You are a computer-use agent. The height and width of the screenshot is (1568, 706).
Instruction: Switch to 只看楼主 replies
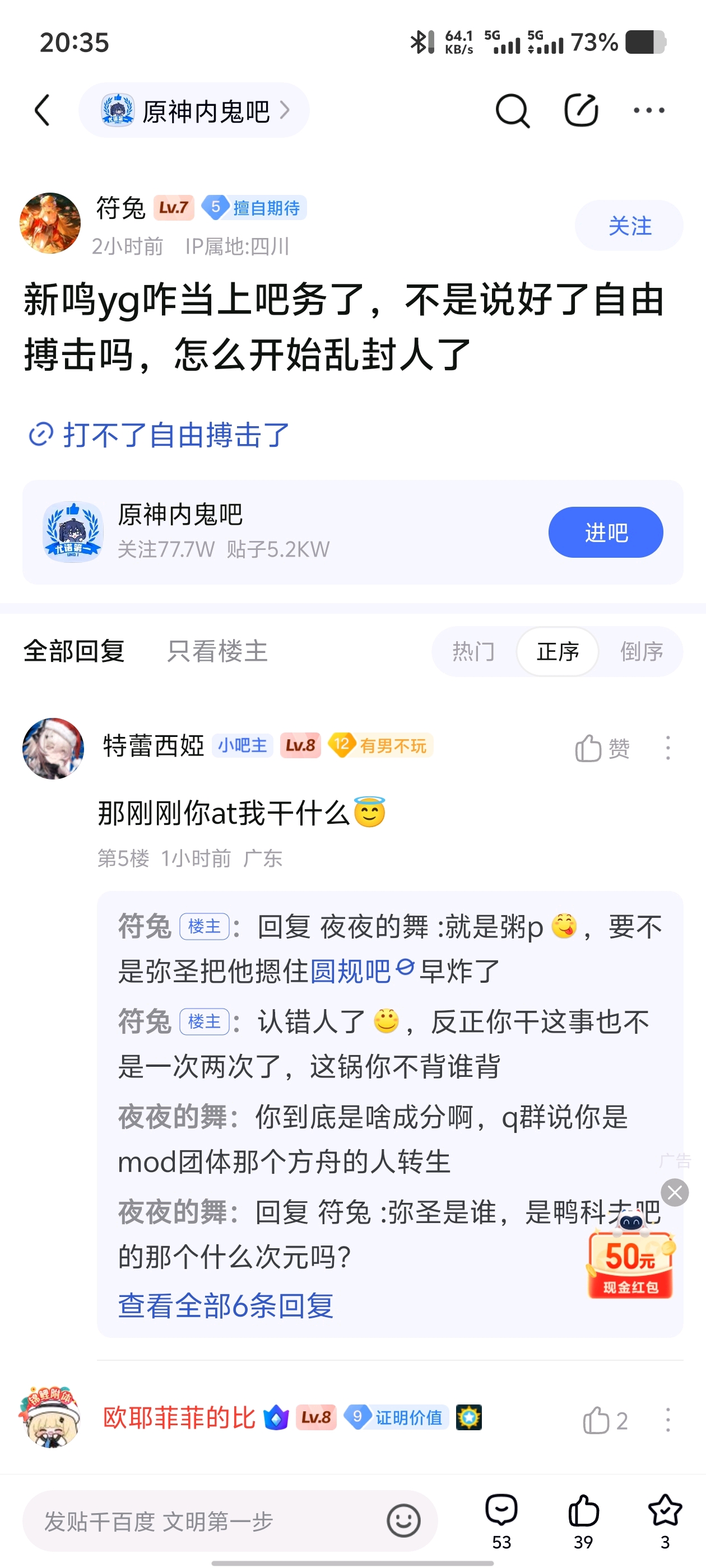pos(217,651)
